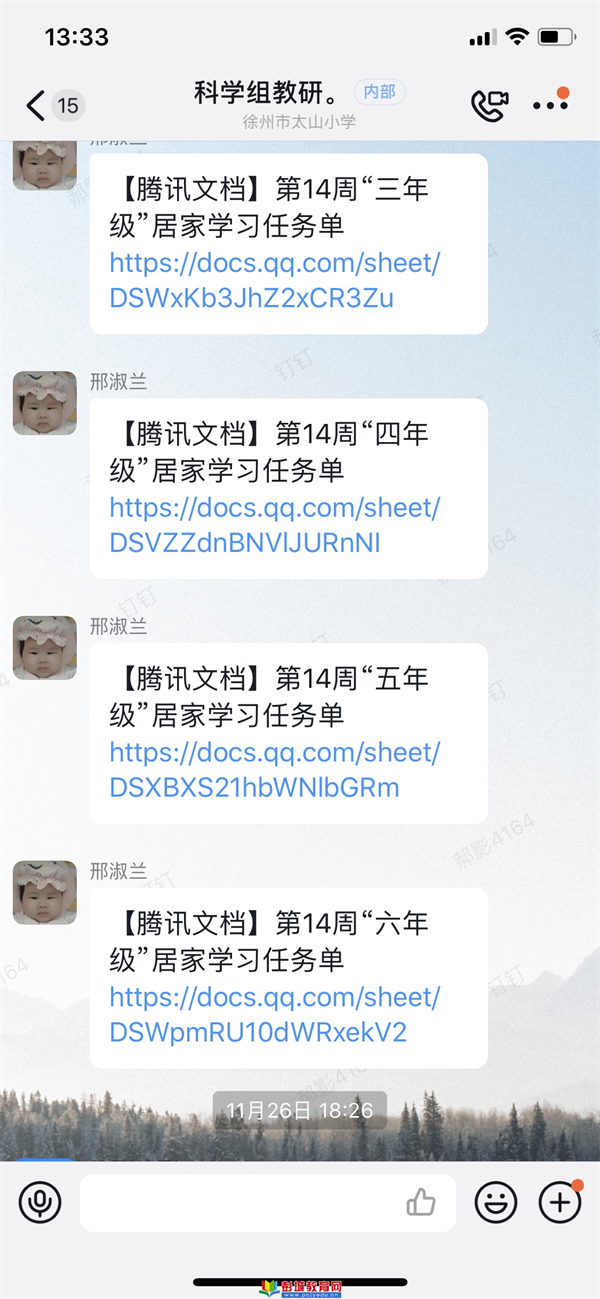The height and width of the screenshot is (1299, 600).
Task: Open the 四年级 task sheet link
Action: (x=275, y=525)
